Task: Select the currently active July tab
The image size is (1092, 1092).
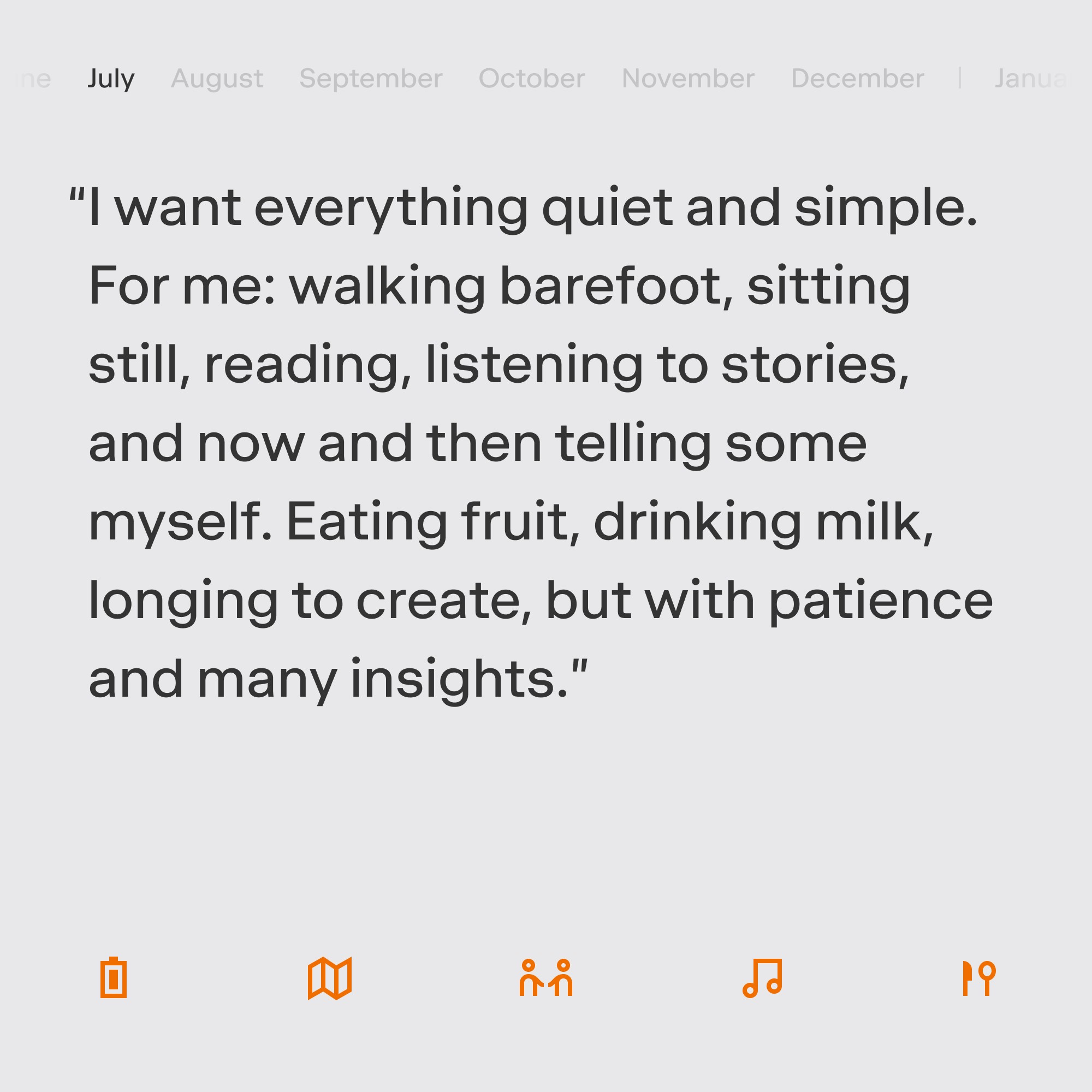Action: (x=111, y=79)
